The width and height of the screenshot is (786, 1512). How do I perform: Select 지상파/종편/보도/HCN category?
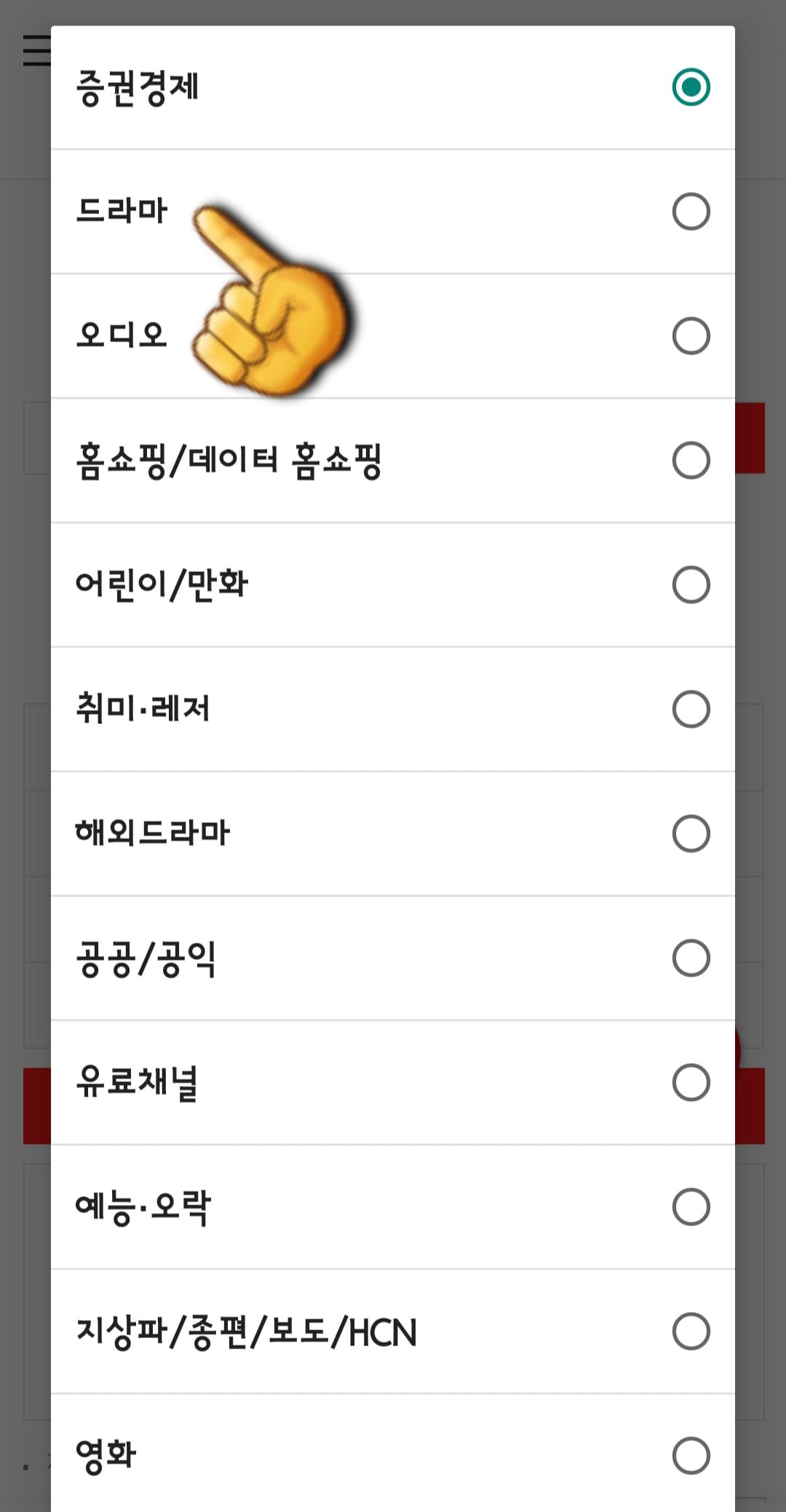click(691, 1330)
